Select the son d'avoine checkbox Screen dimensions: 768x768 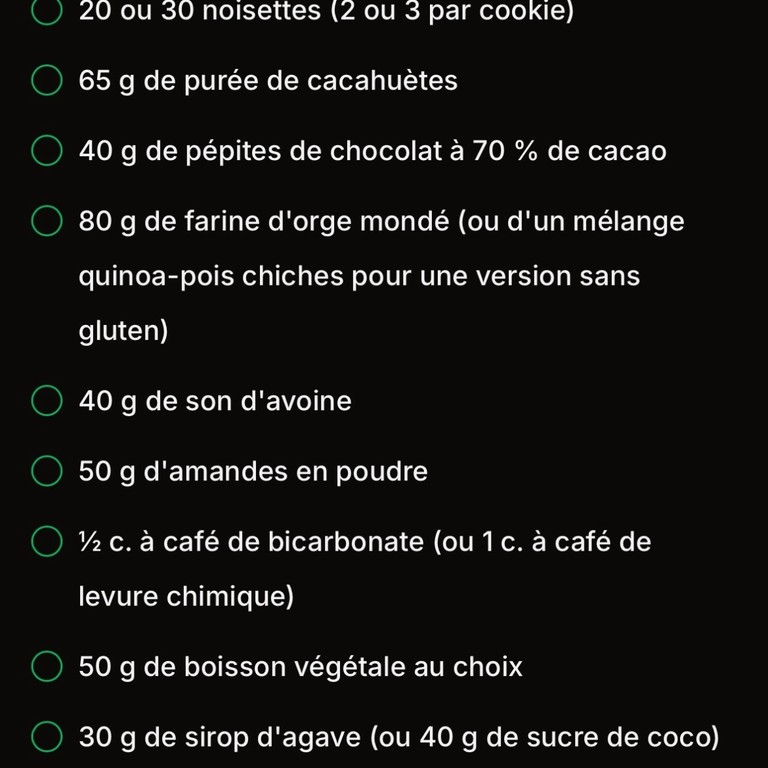pyautogui.click(x=47, y=401)
